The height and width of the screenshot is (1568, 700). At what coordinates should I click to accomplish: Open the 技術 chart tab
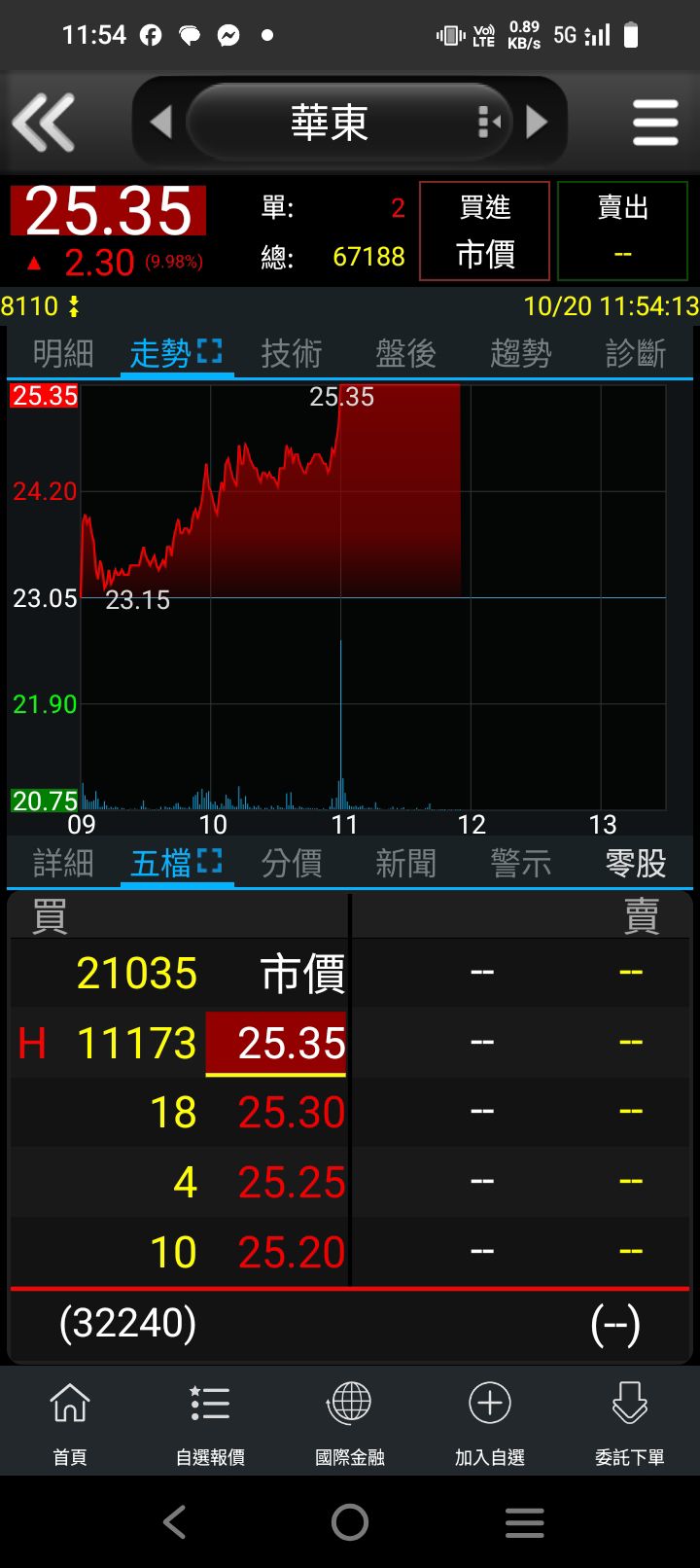[x=292, y=354]
